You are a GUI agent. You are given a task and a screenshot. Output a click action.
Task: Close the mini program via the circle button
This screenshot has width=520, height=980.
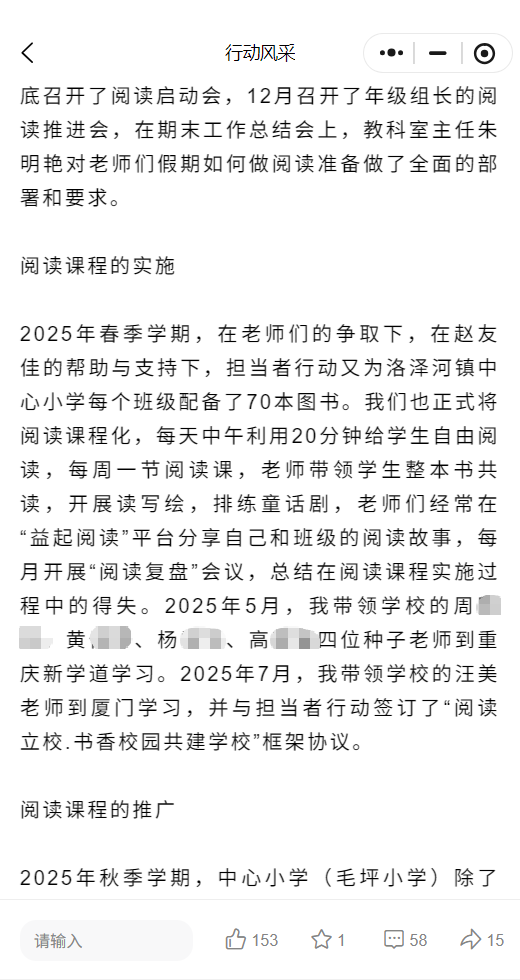[x=484, y=53]
